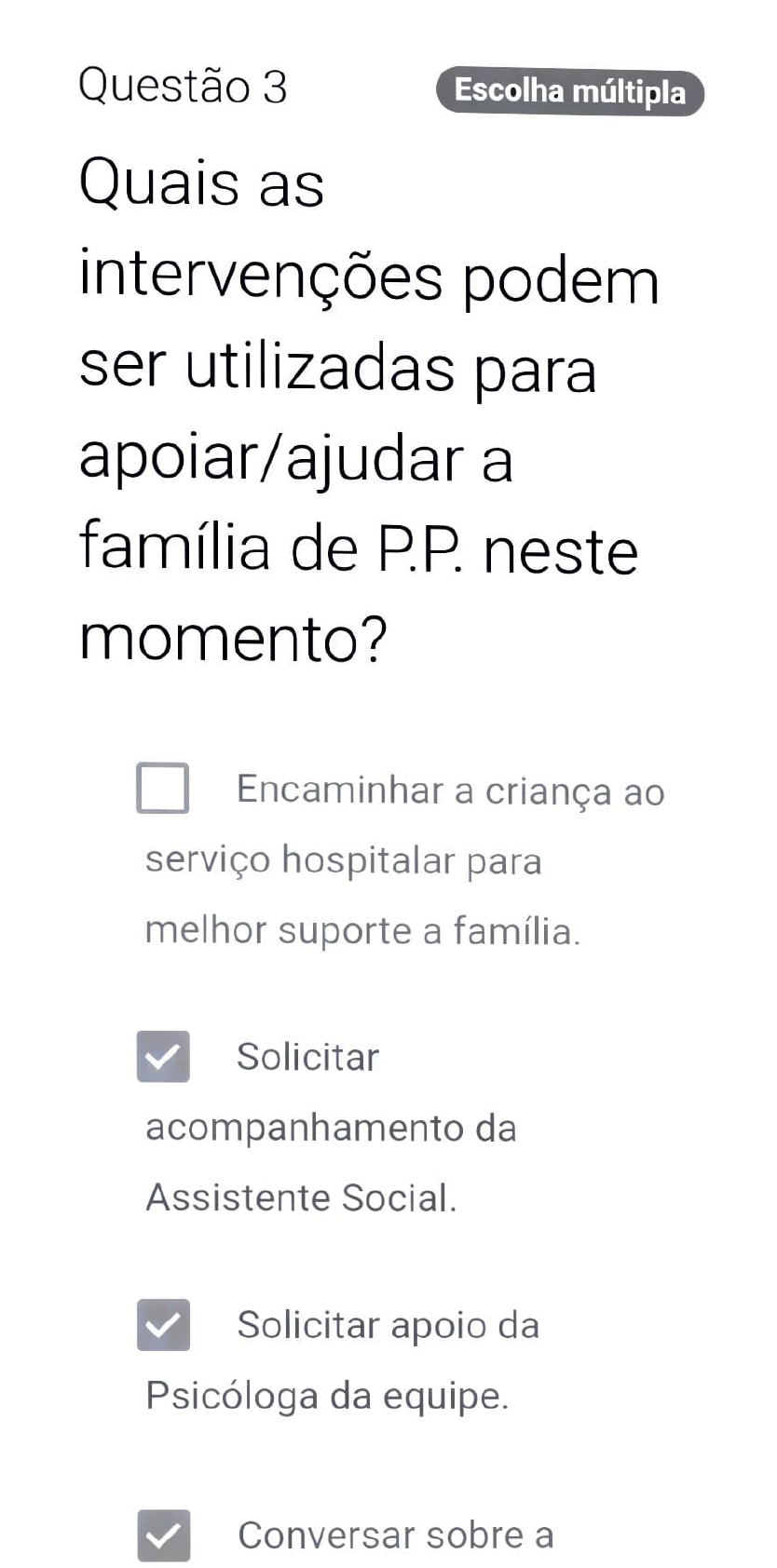The height and width of the screenshot is (1568, 777).
Task: Uncheck 'Solicitar apoio da Psicóloga da equipe'
Action: coord(163,1324)
